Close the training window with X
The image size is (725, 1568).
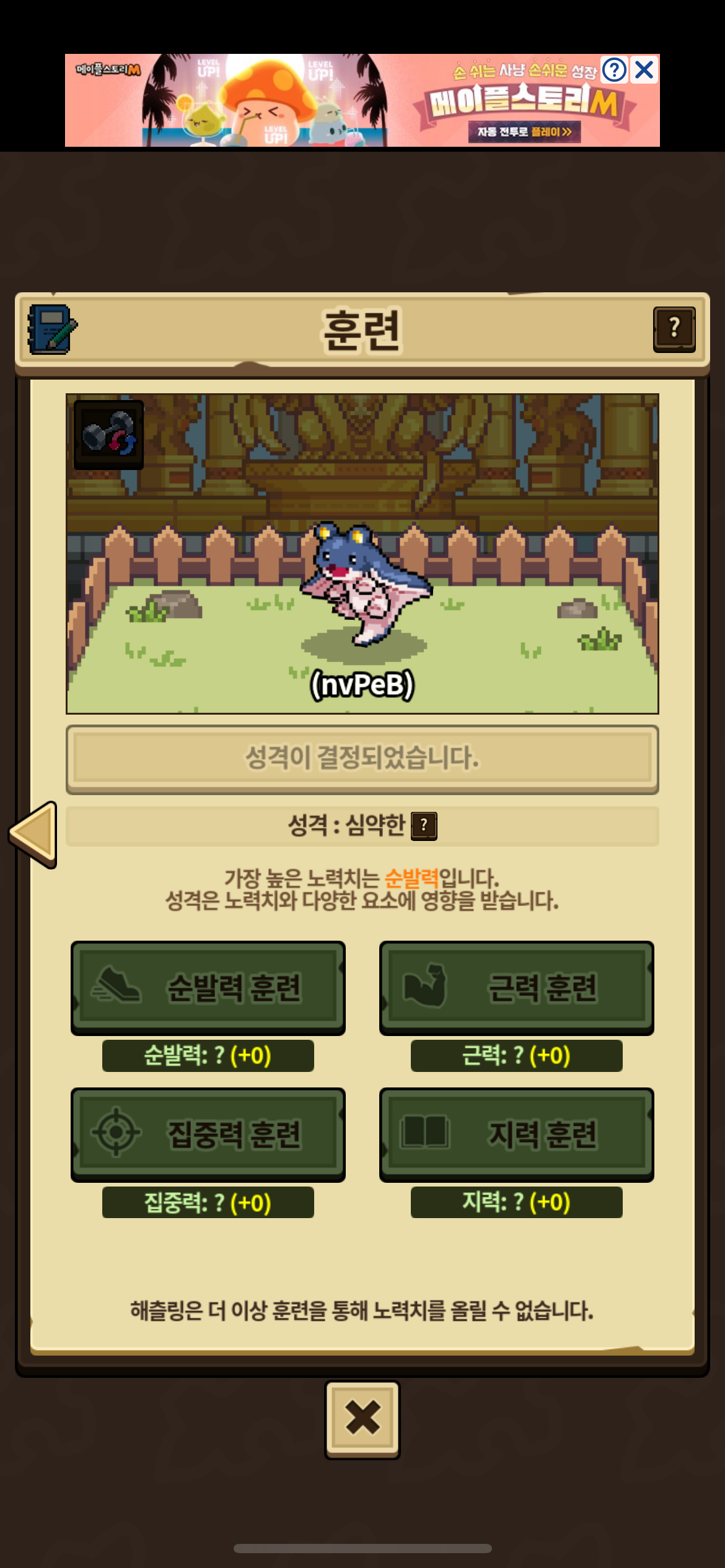362,1418
